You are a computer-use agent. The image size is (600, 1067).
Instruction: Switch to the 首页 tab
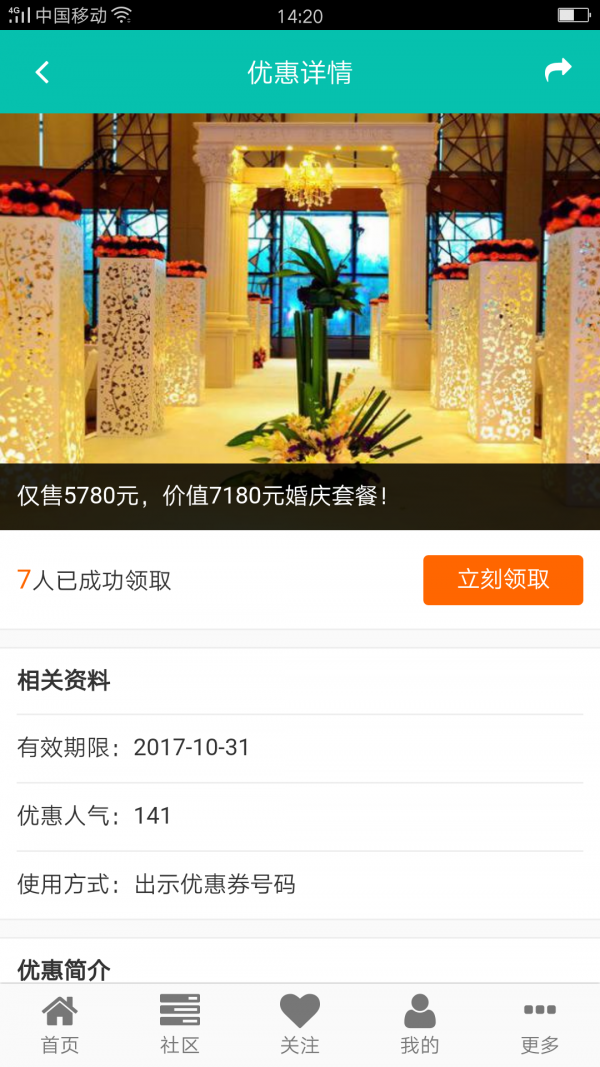(x=60, y=1025)
